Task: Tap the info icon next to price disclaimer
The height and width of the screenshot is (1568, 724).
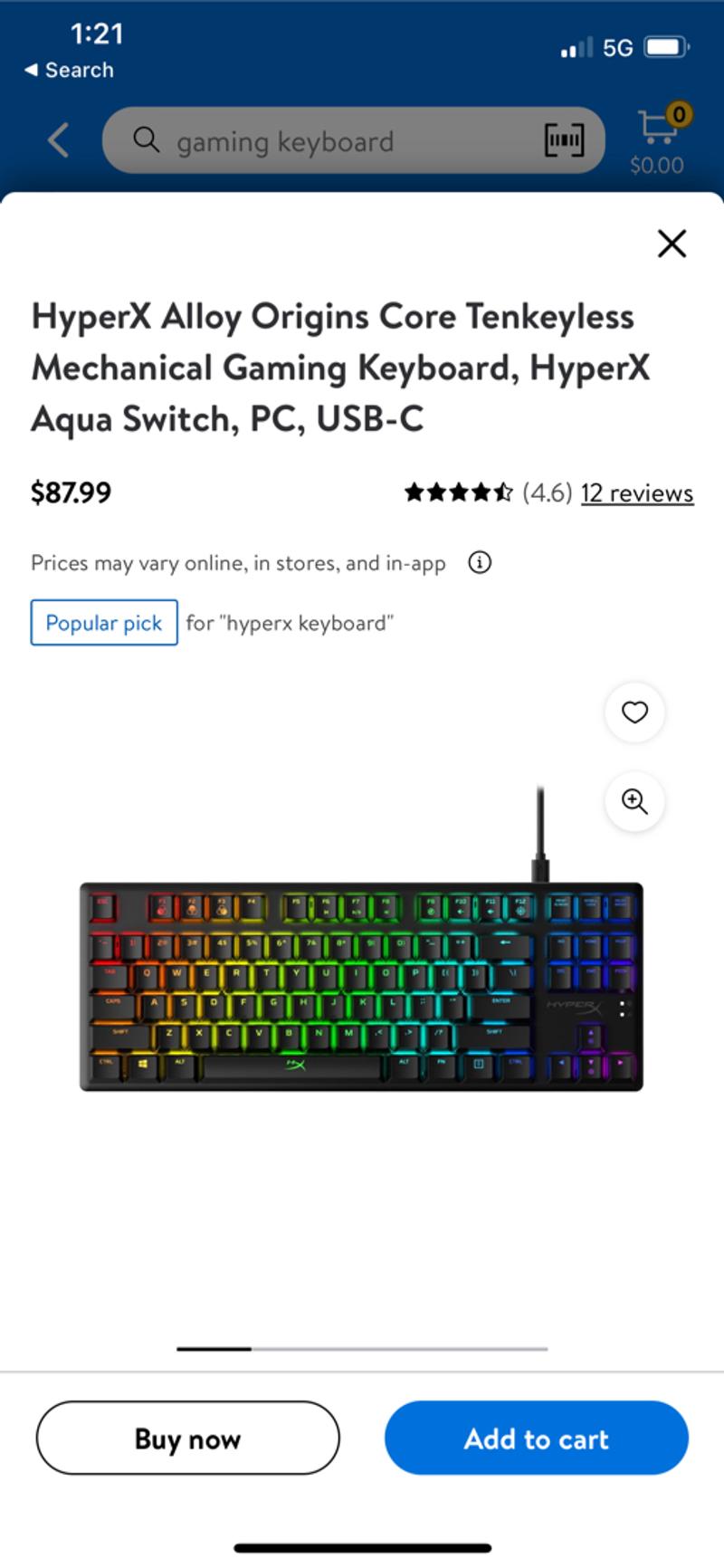Action: (481, 562)
